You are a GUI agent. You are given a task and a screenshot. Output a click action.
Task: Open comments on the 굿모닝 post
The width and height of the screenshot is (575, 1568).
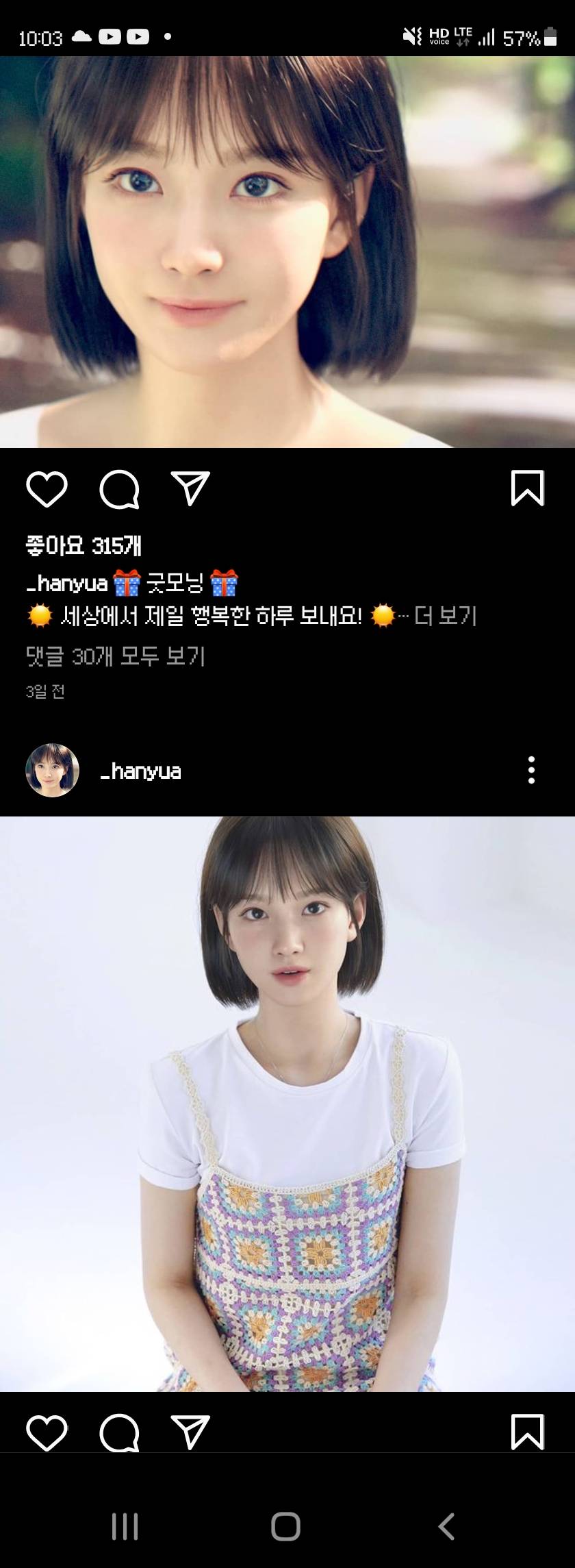point(119,490)
